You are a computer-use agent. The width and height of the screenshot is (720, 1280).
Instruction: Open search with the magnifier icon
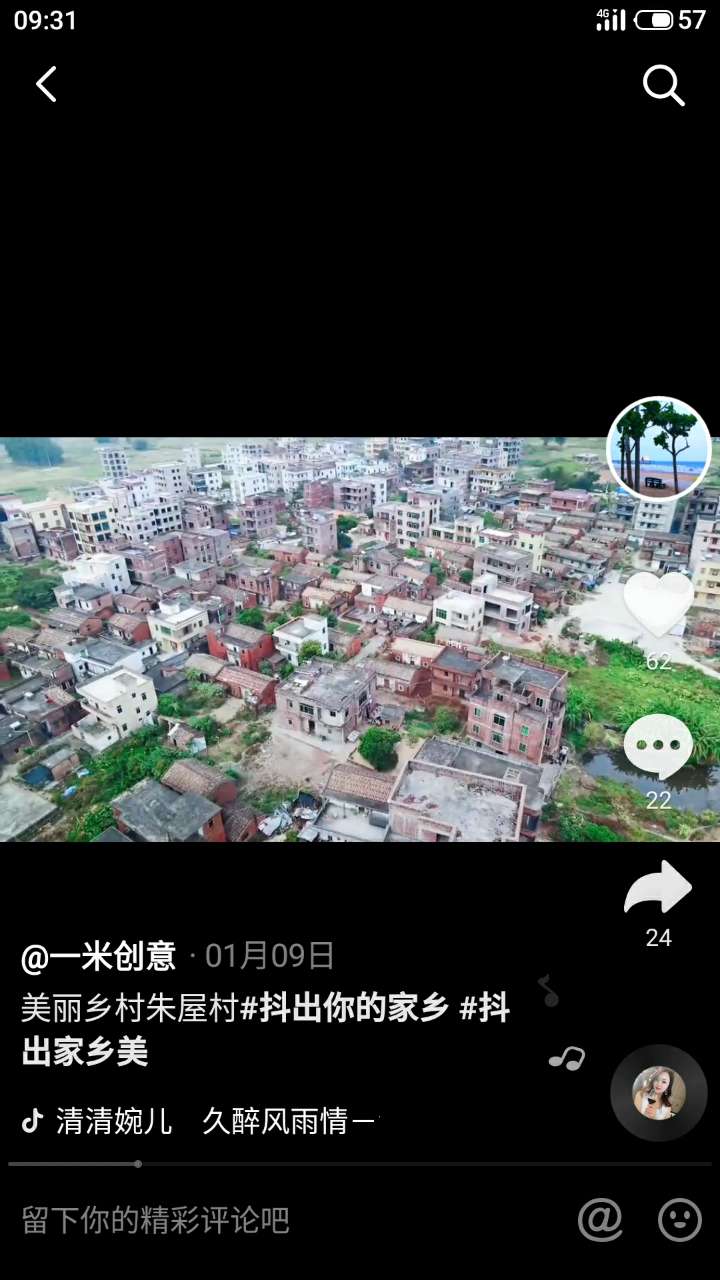click(663, 86)
